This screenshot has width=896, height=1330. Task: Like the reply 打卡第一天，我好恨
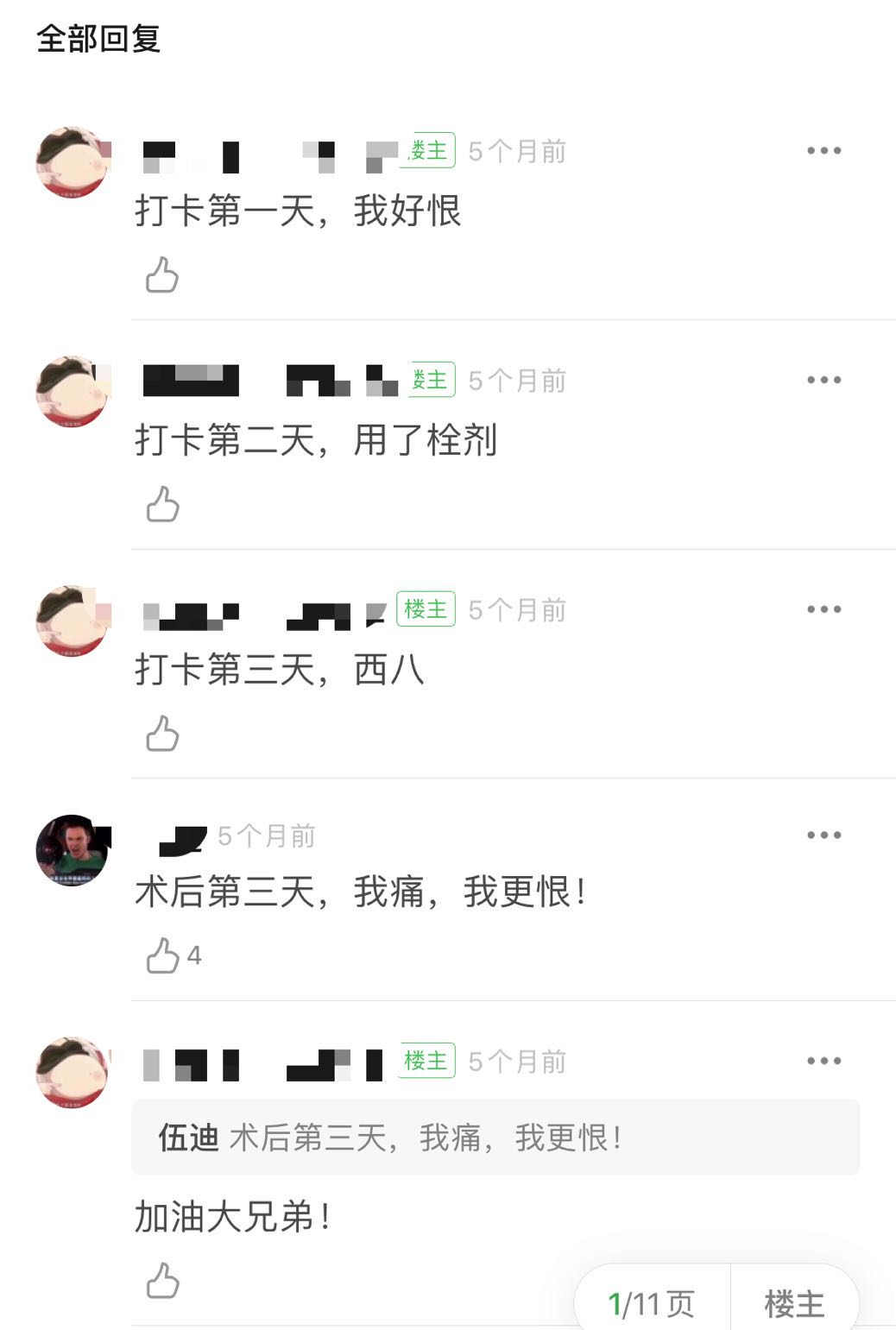tap(162, 275)
